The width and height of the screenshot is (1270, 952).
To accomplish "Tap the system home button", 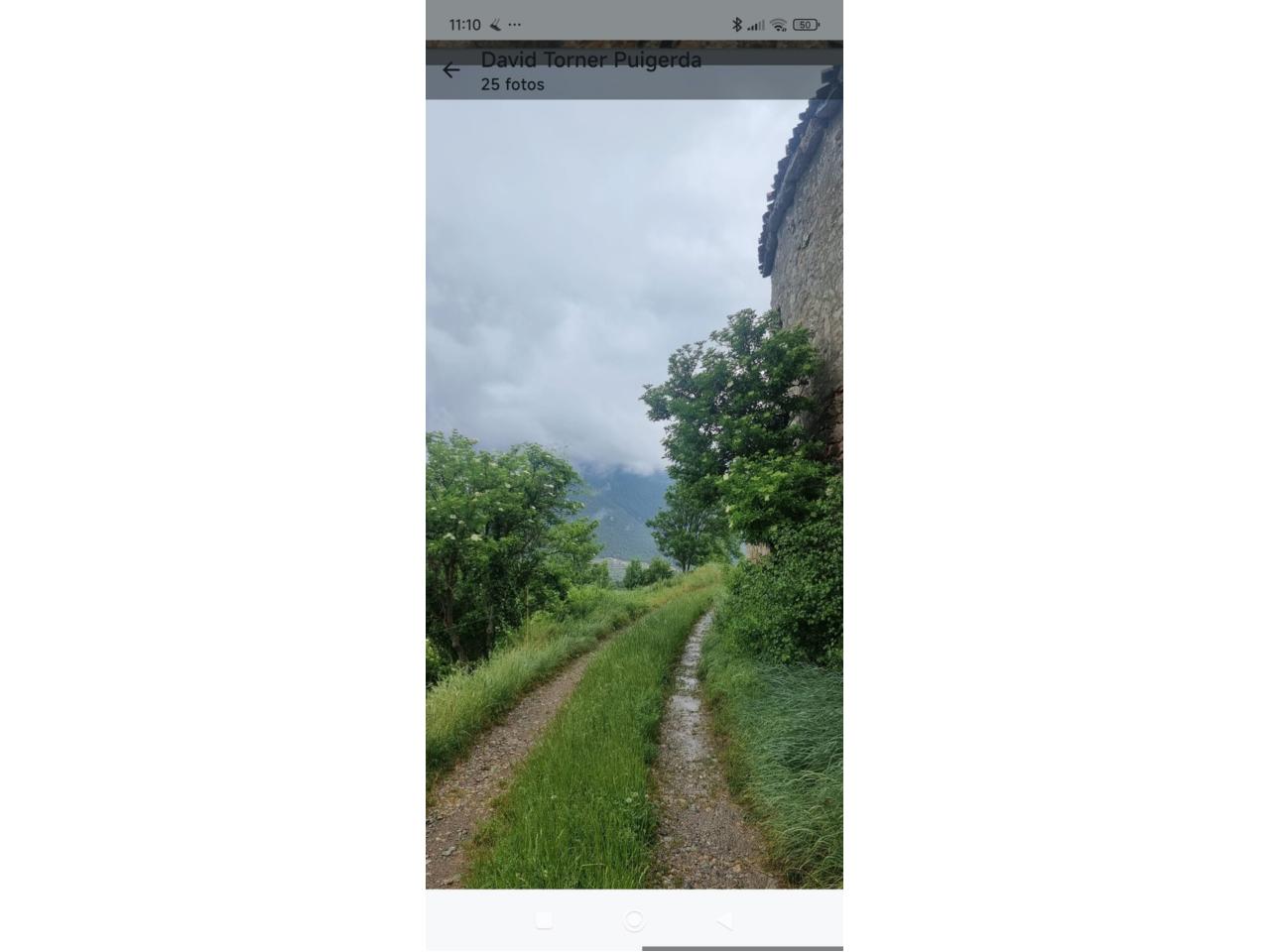I will pyautogui.click(x=634, y=920).
